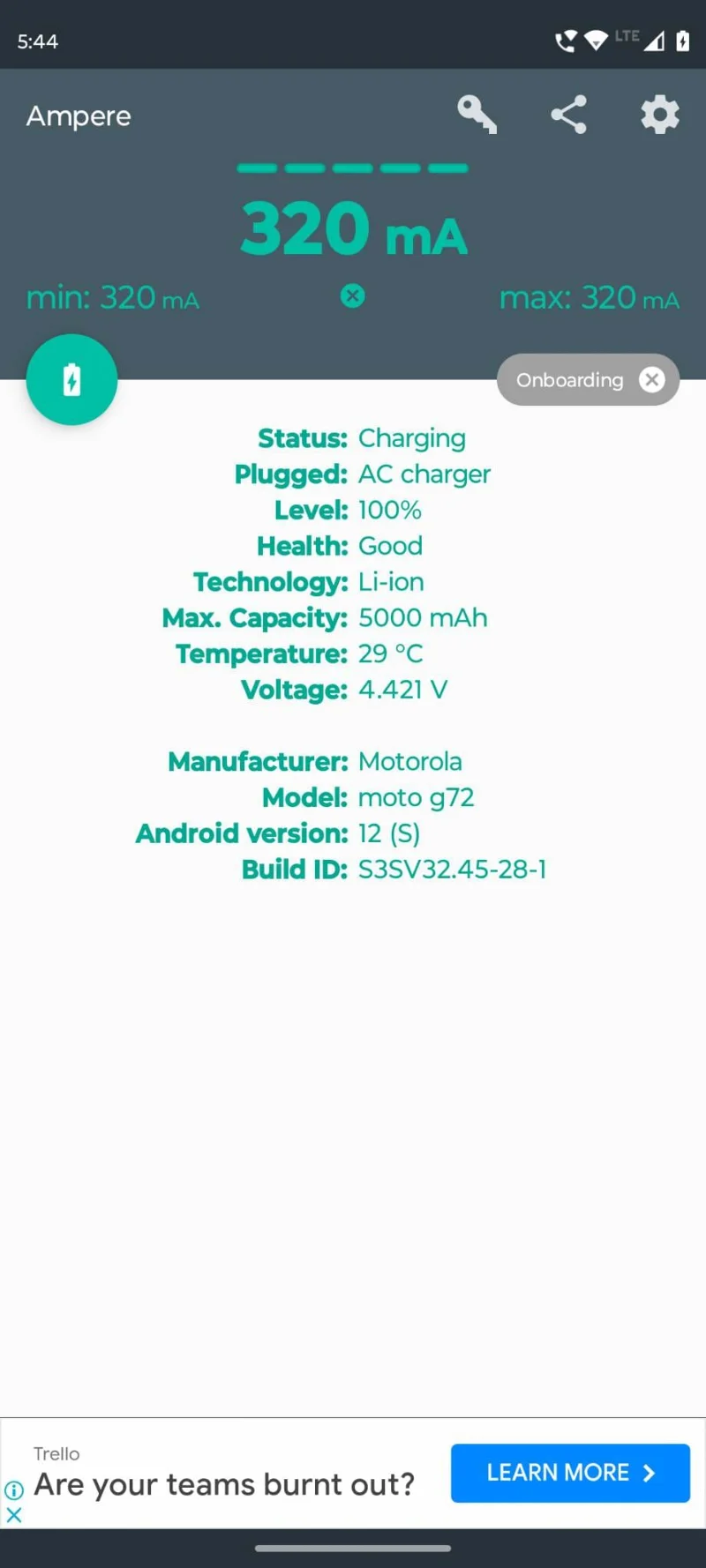Open Ampere settings gear
Image resolution: width=706 pixels, height=1568 pixels.
(658, 115)
